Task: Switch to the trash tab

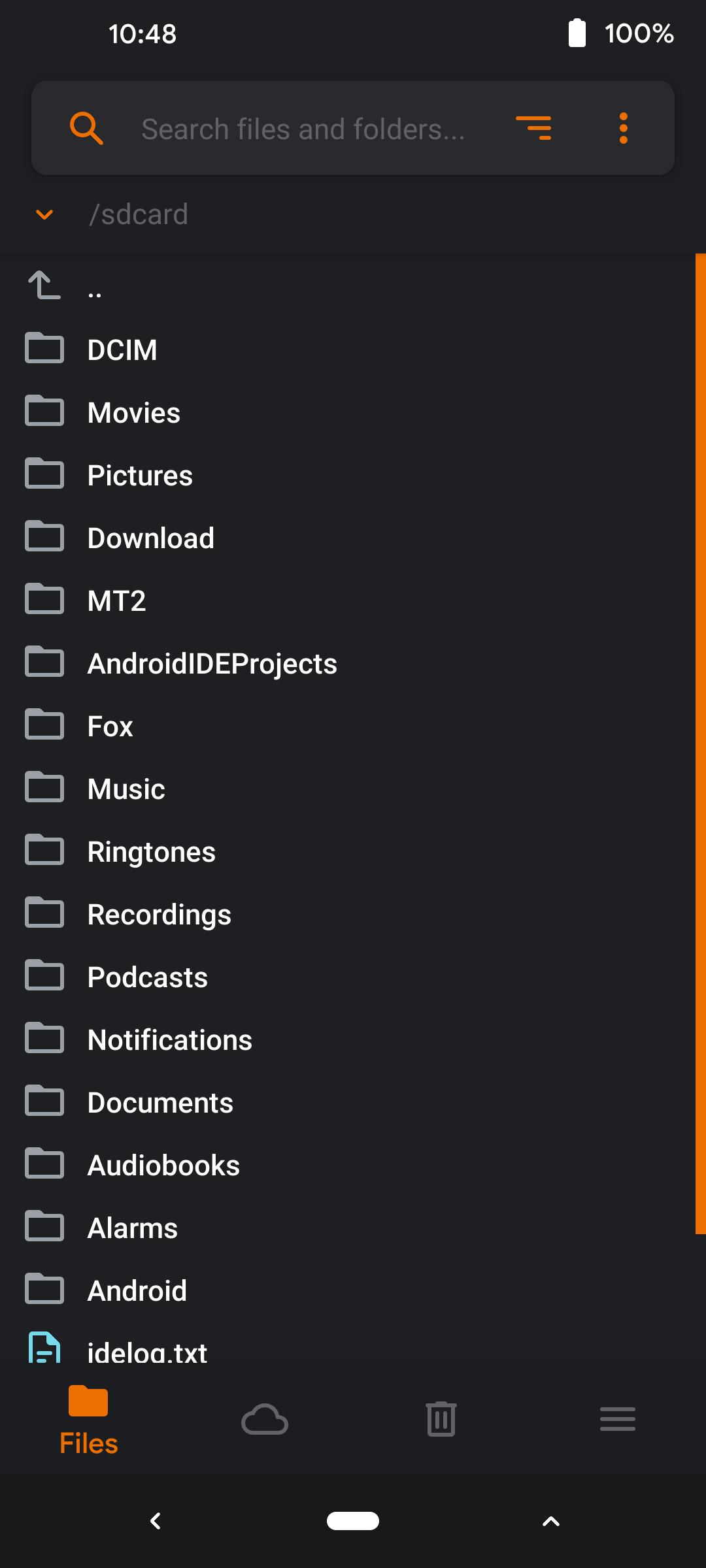Action: (441, 1419)
